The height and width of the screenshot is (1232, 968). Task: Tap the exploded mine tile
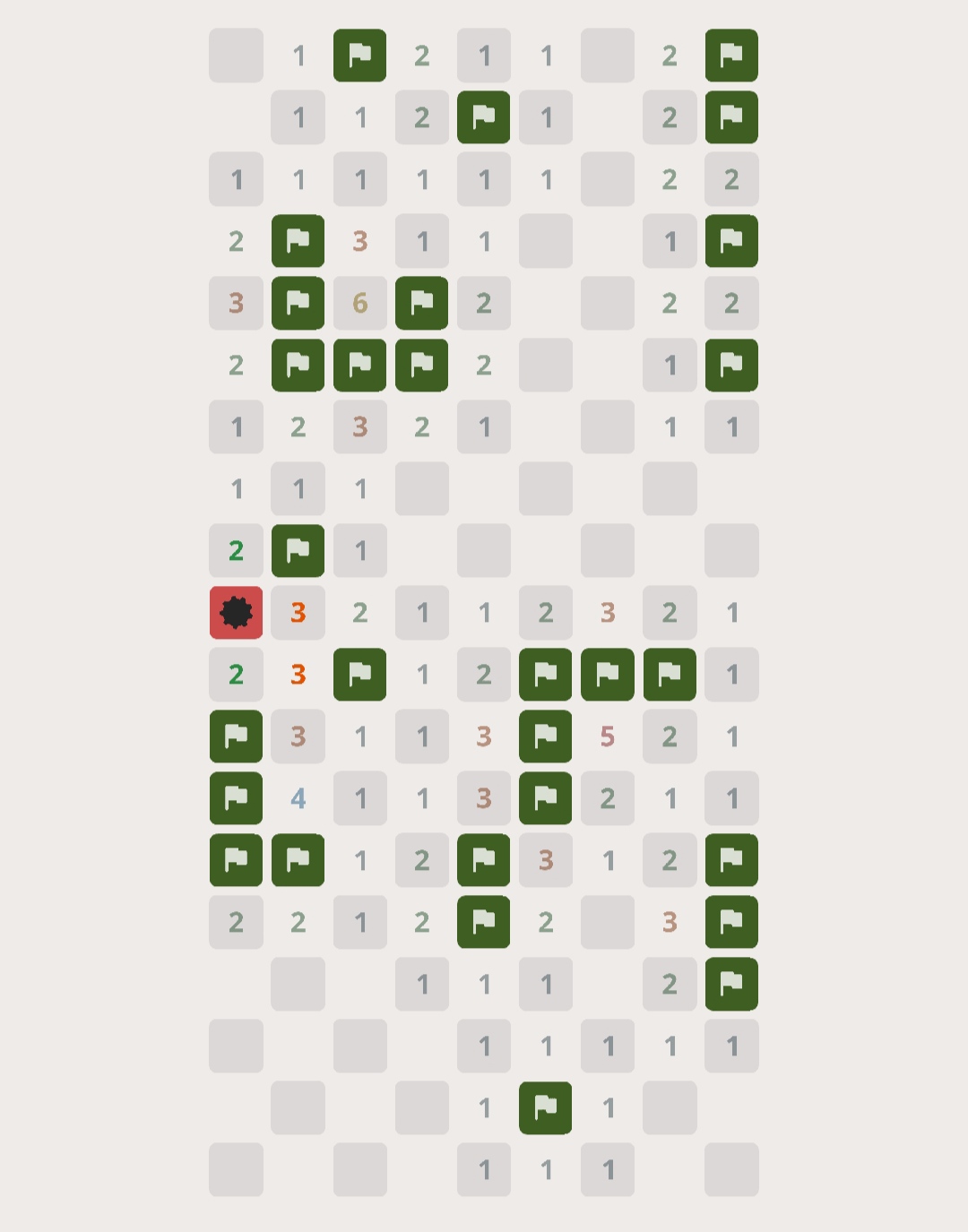click(x=236, y=613)
